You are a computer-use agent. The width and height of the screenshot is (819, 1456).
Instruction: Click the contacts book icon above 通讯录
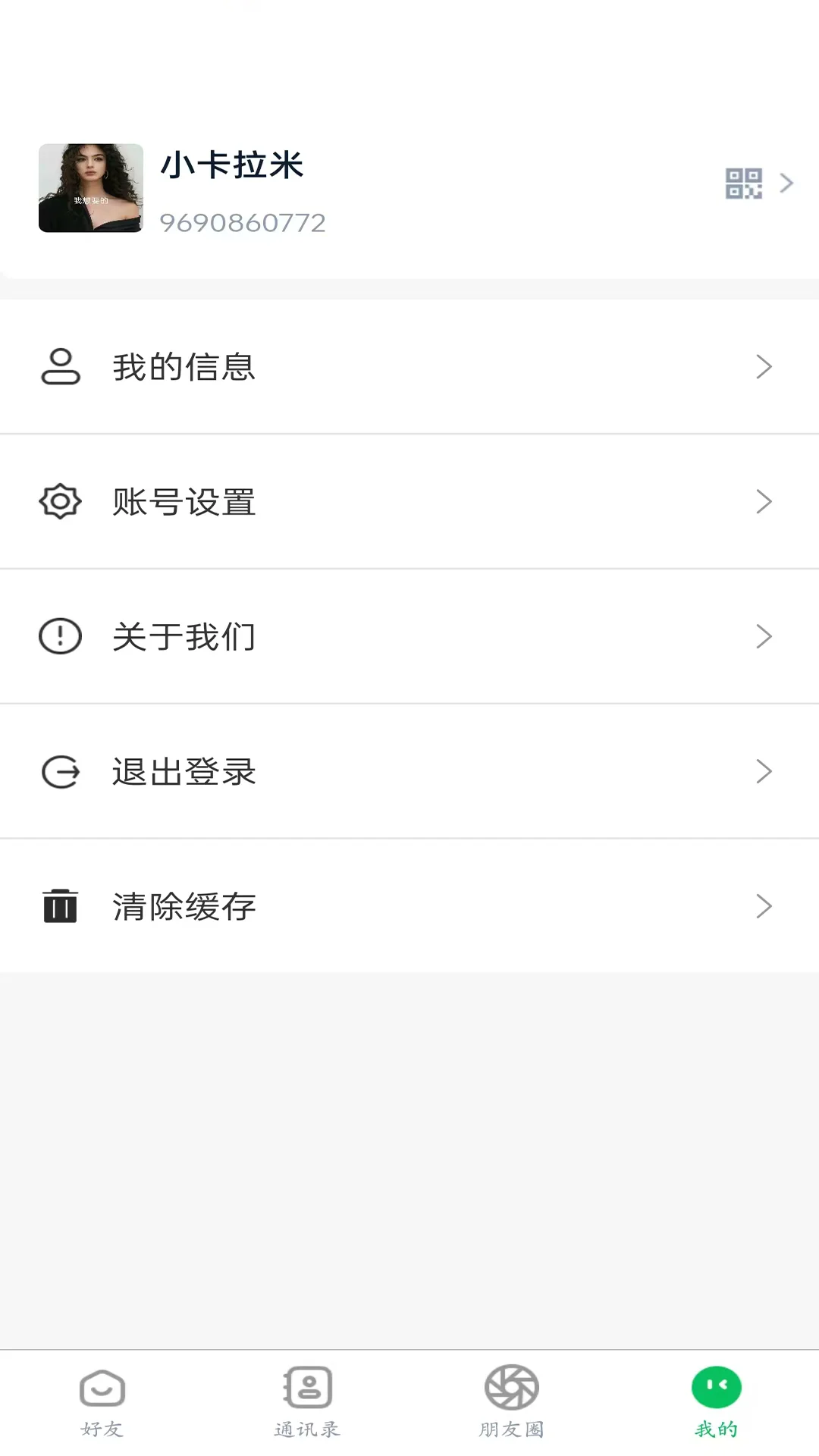(x=306, y=1390)
